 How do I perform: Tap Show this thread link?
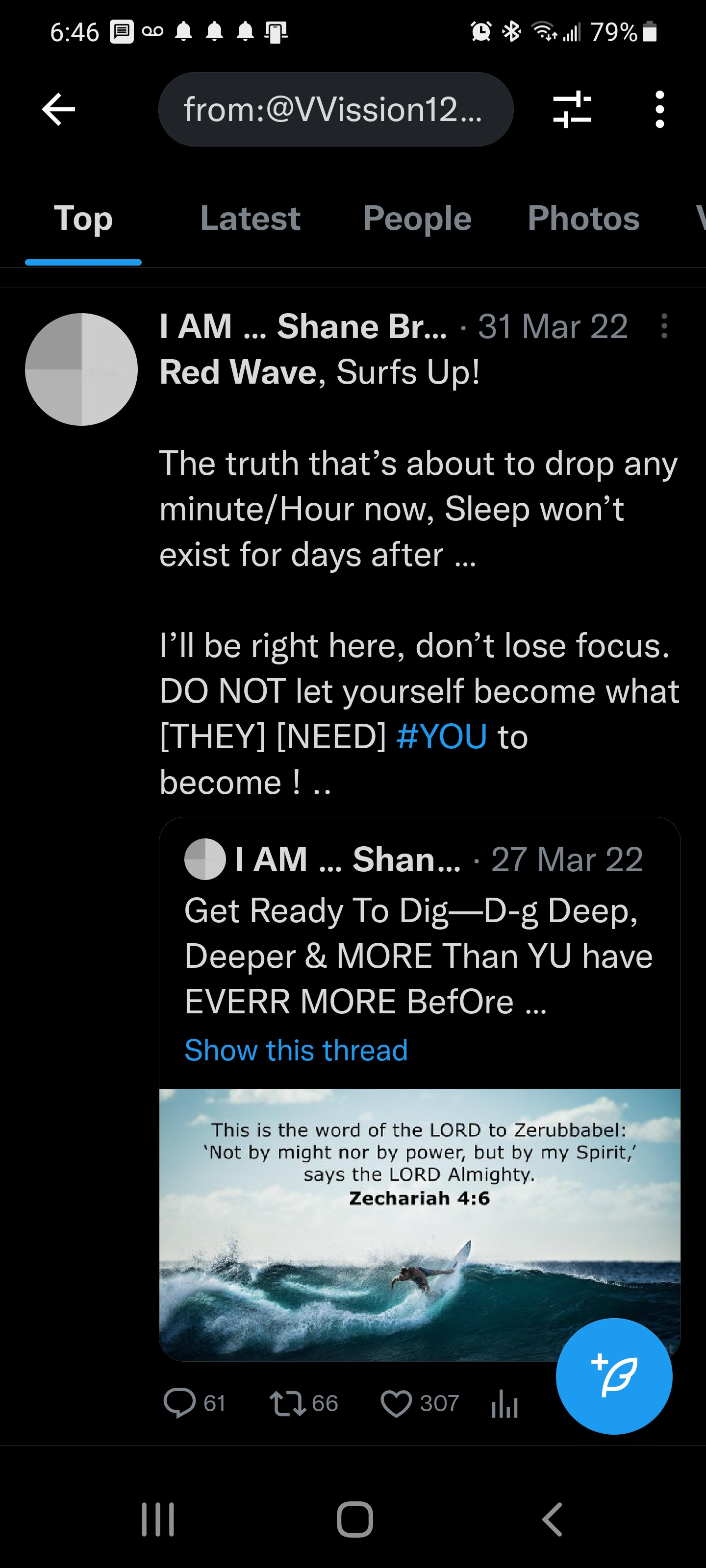296,1051
